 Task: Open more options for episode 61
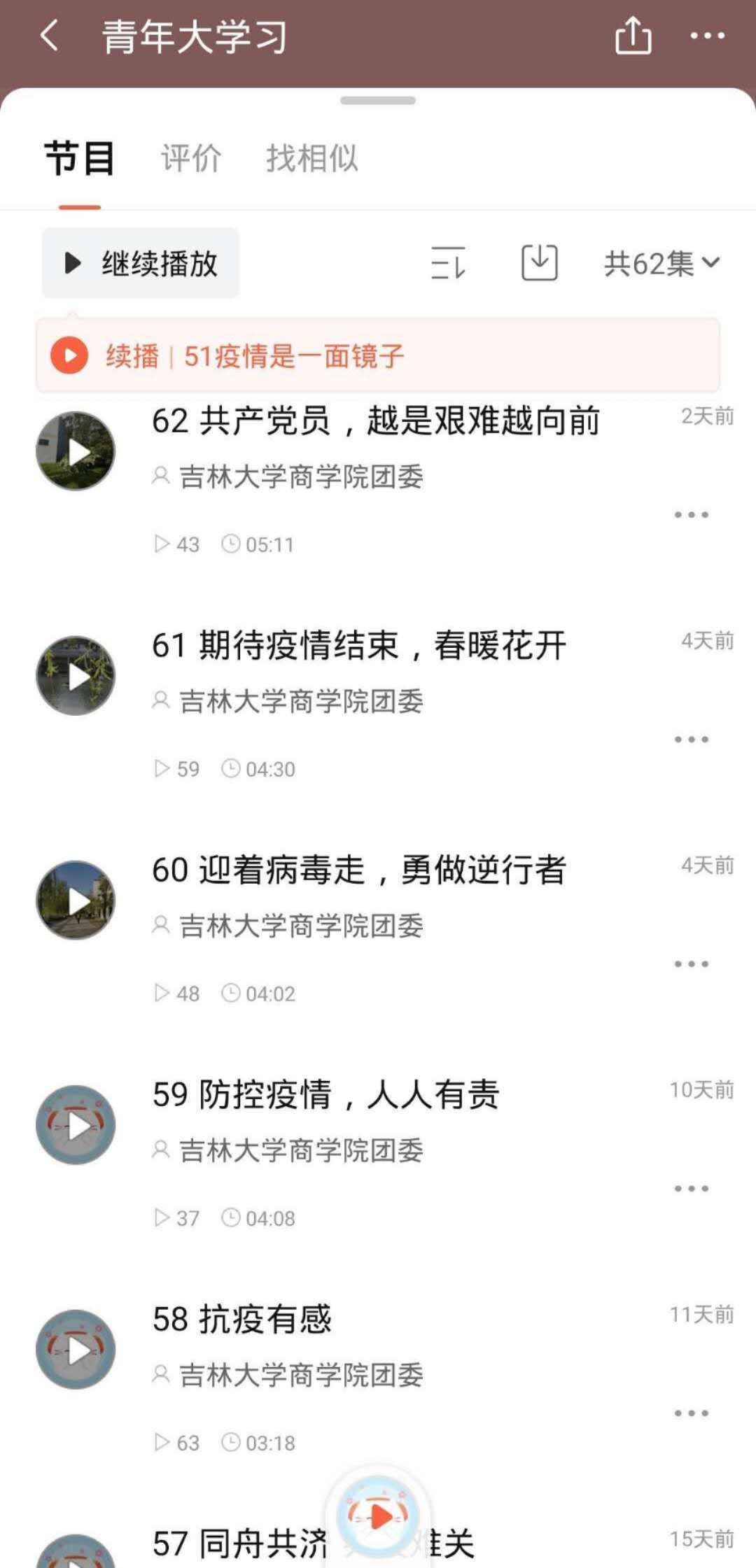[x=691, y=740]
